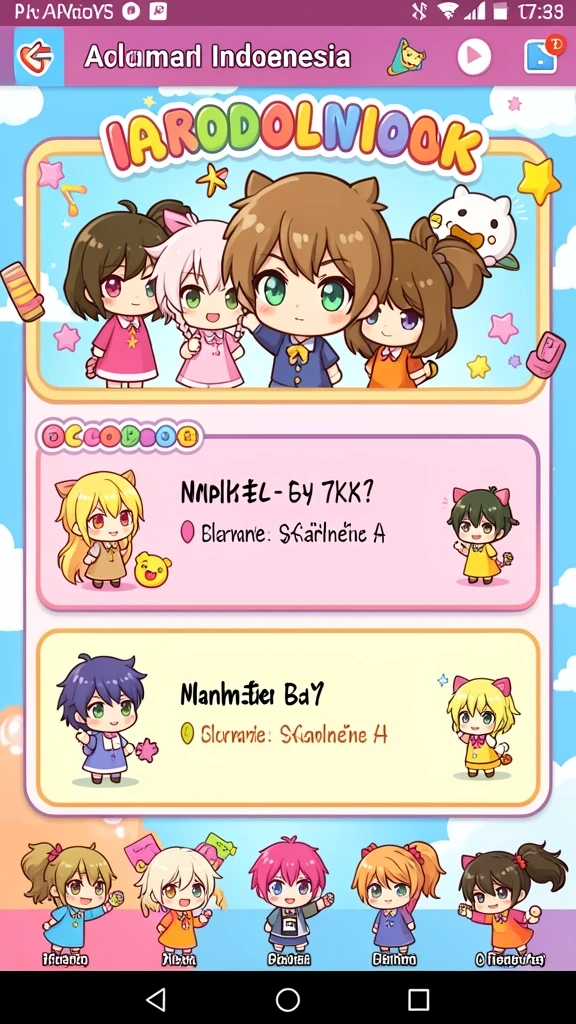Tap the system home circle button

click(x=287, y=999)
